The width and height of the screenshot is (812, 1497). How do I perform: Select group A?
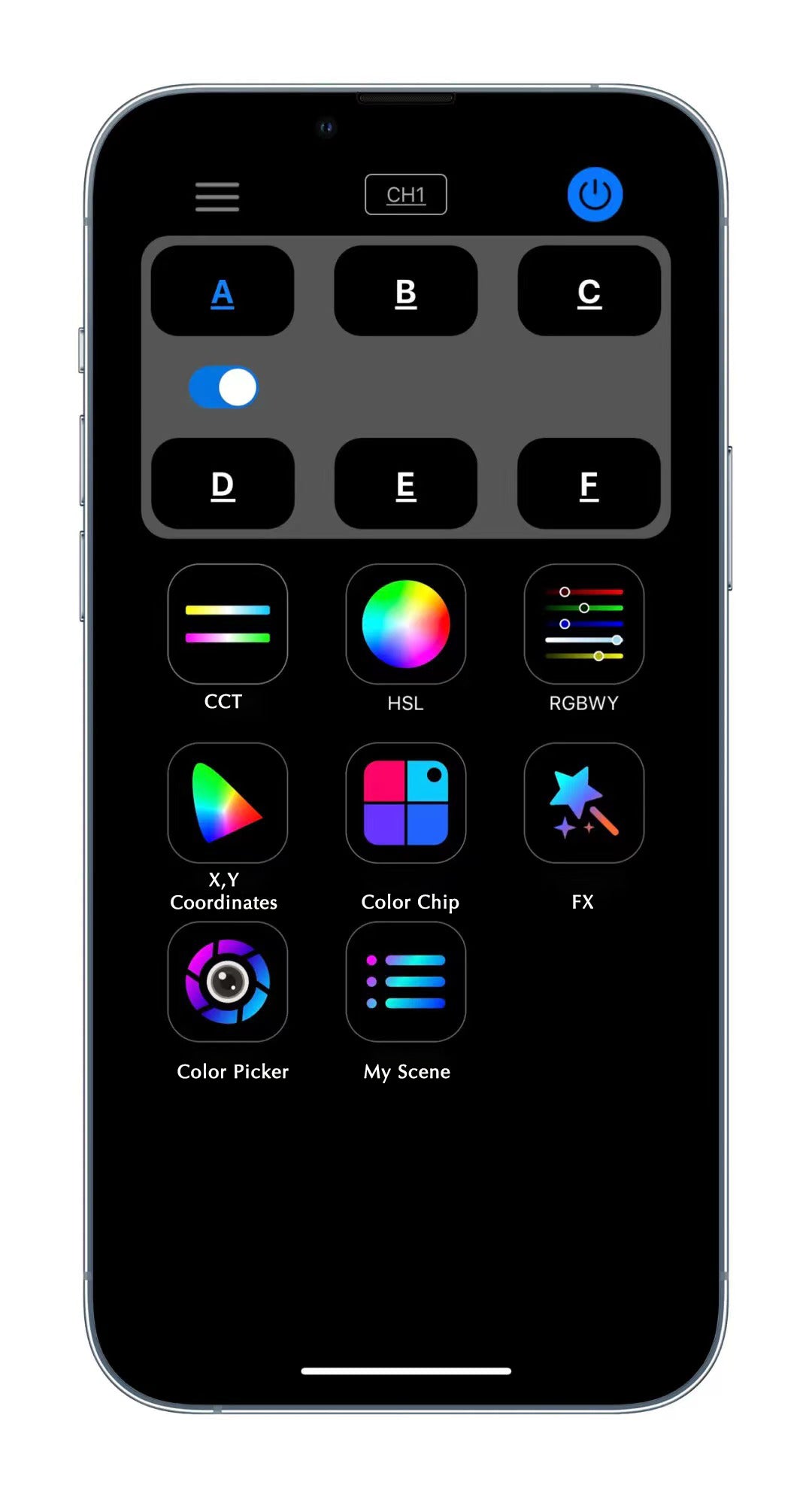[223, 291]
